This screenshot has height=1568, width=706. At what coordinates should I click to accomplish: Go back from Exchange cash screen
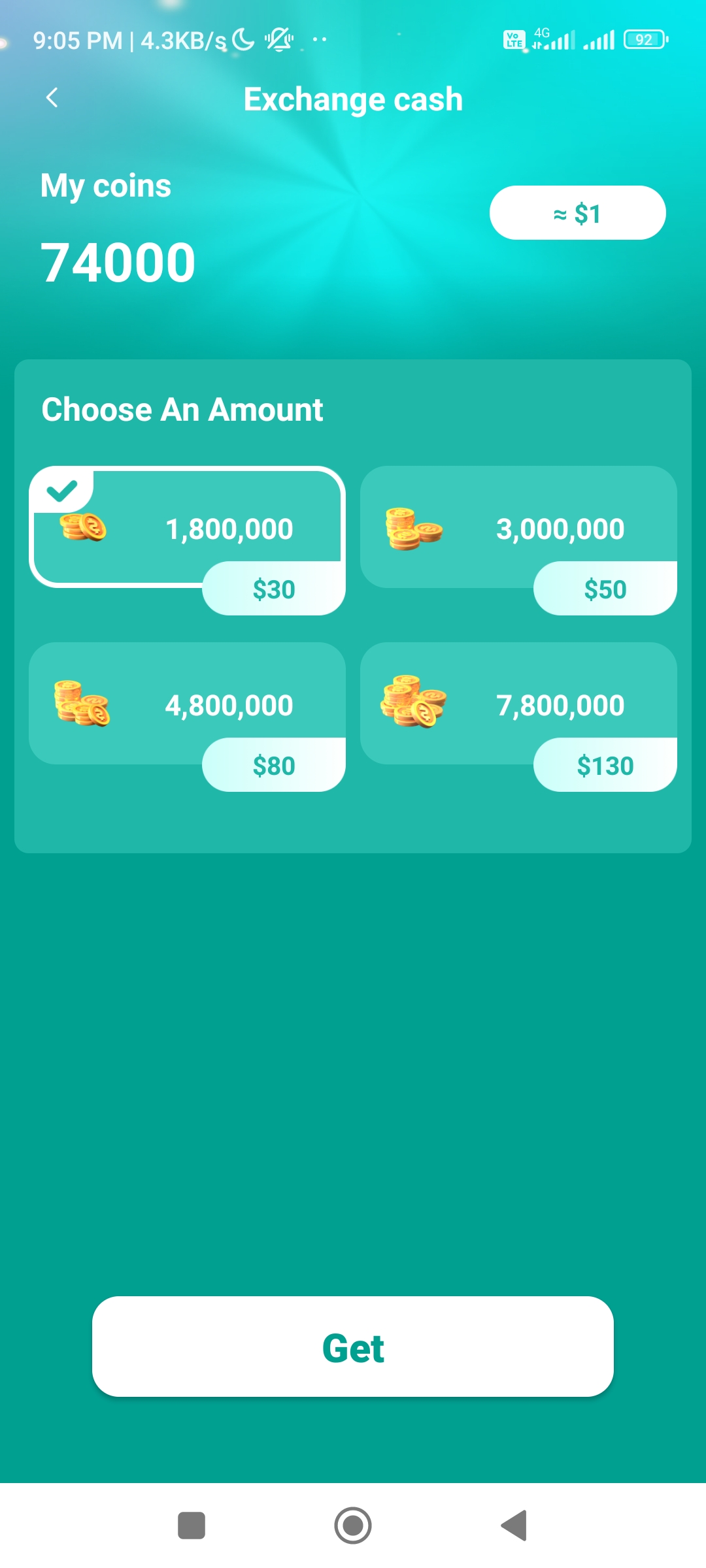pyautogui.click(x=52, y=98)
